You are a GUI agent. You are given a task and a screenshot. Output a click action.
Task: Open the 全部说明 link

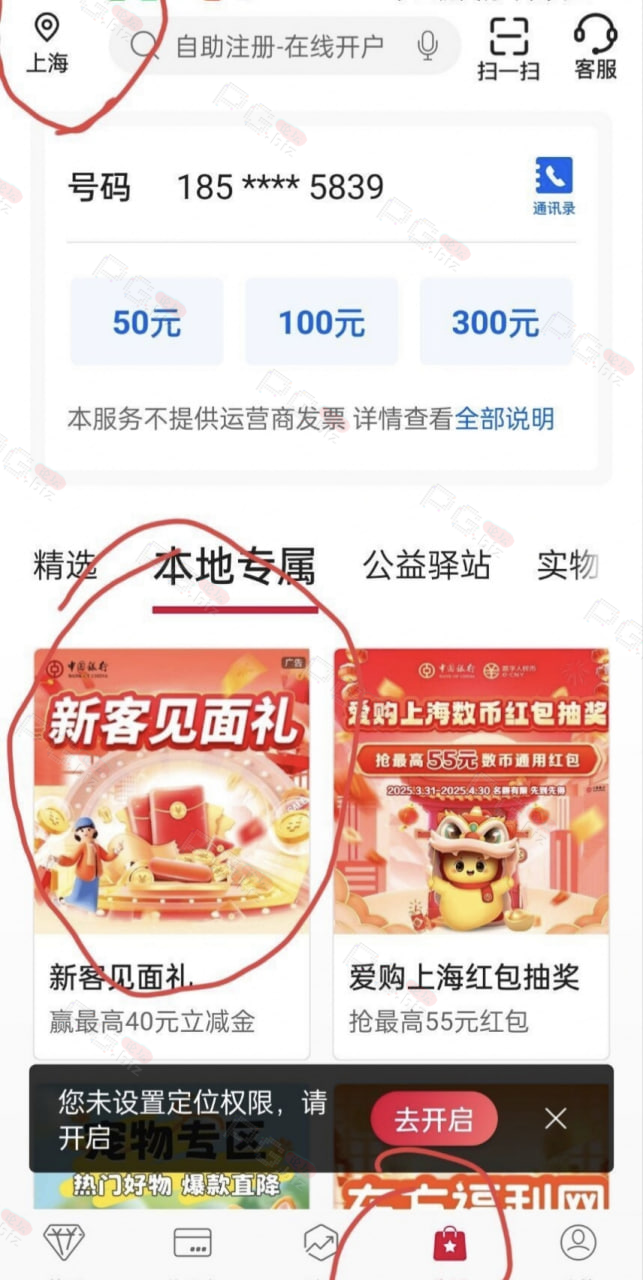point(505,418)
